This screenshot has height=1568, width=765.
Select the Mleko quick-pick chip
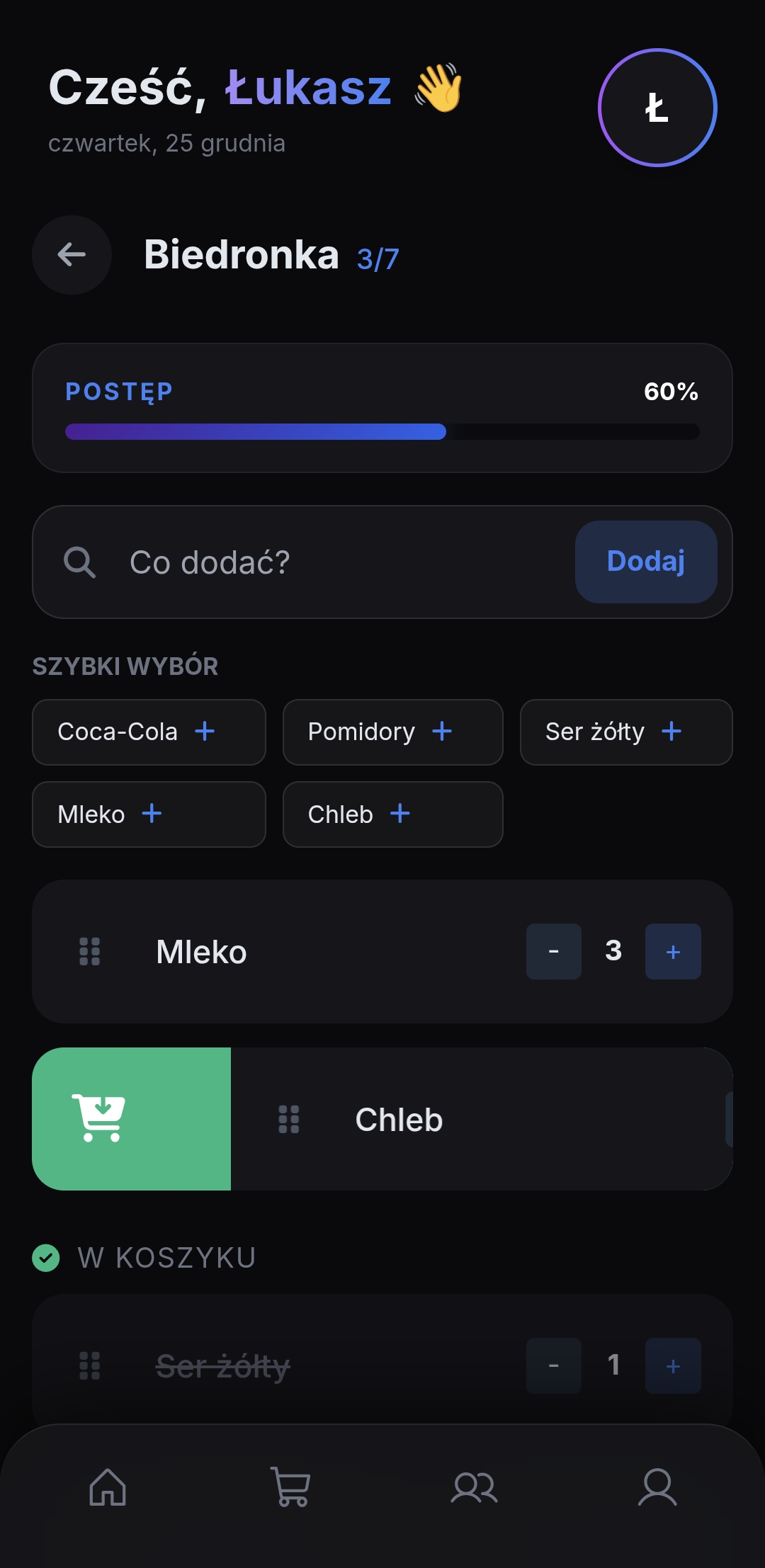click(149, 814)
